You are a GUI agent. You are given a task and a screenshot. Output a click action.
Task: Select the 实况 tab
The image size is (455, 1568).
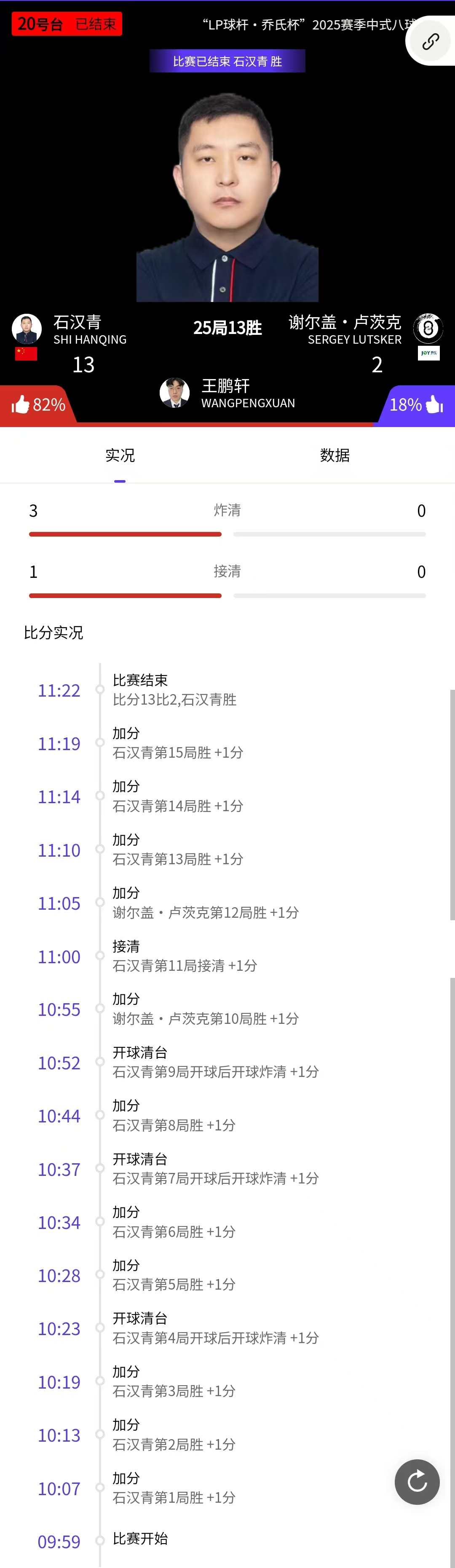(x=120, y=455)
